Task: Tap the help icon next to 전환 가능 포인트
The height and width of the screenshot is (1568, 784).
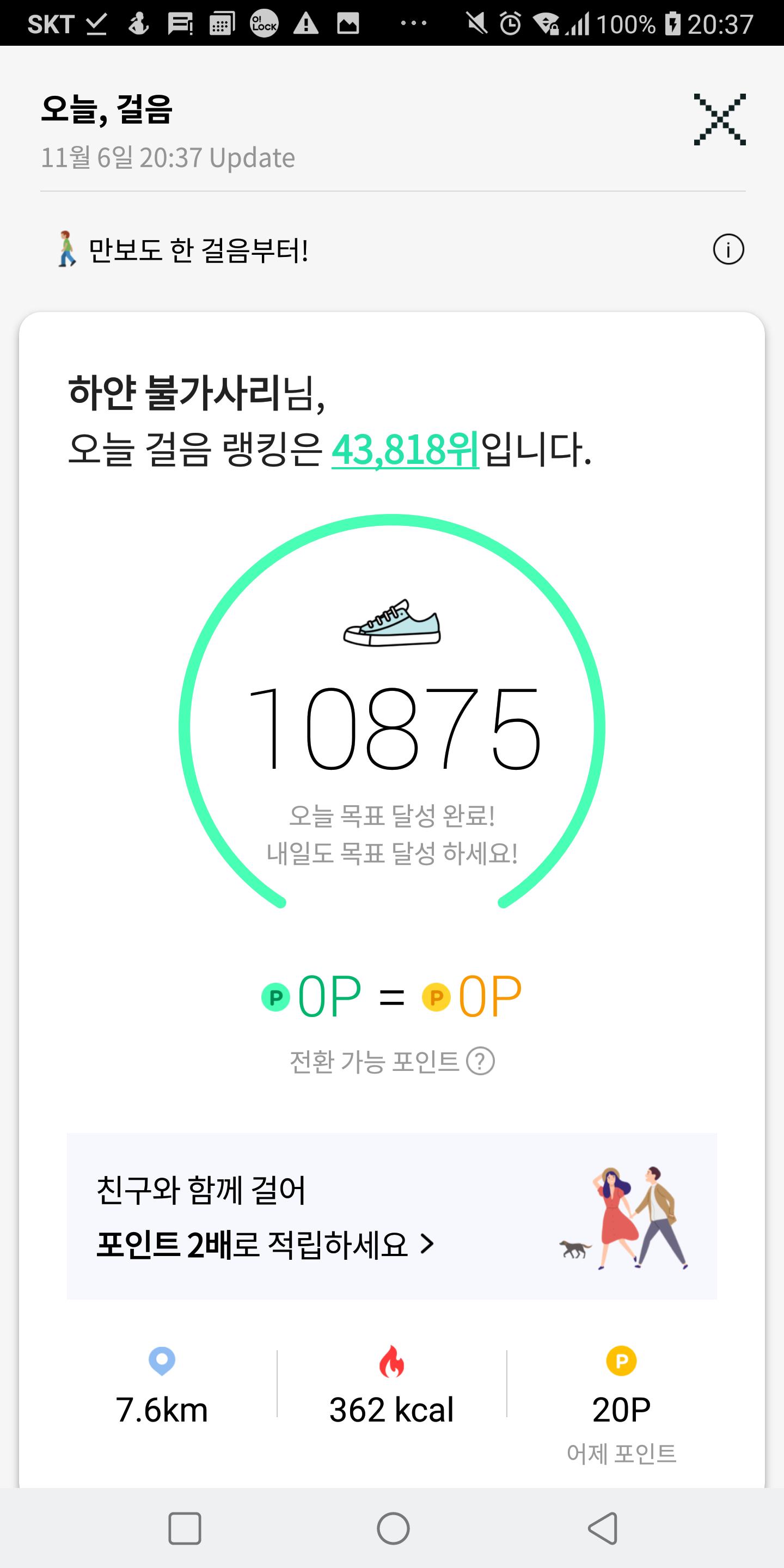Action: (x=480, y=1062)
